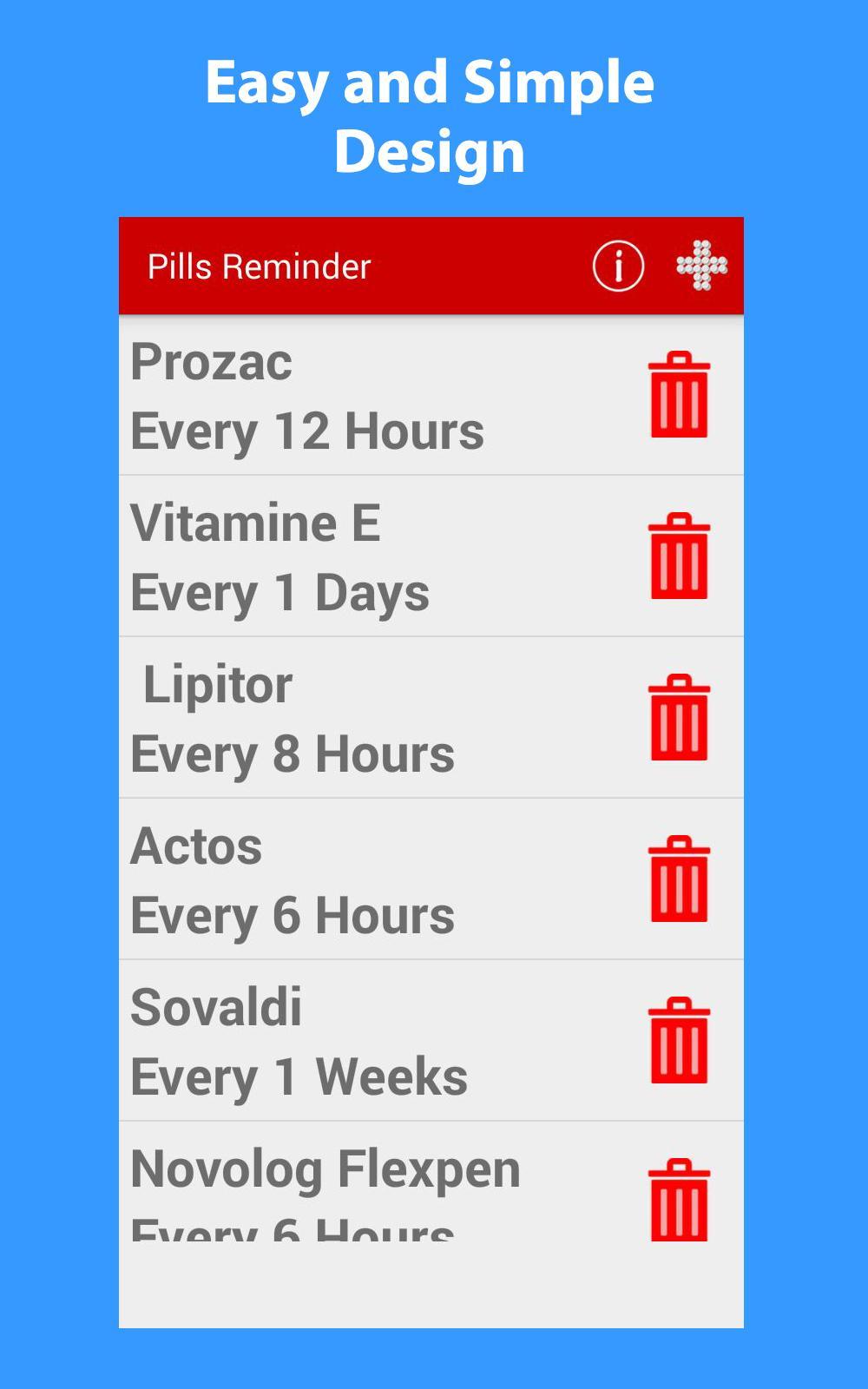Select the Prozac list entry
Image resolution: width=868 pixels, height=1389 pixels.
[347, 397]
